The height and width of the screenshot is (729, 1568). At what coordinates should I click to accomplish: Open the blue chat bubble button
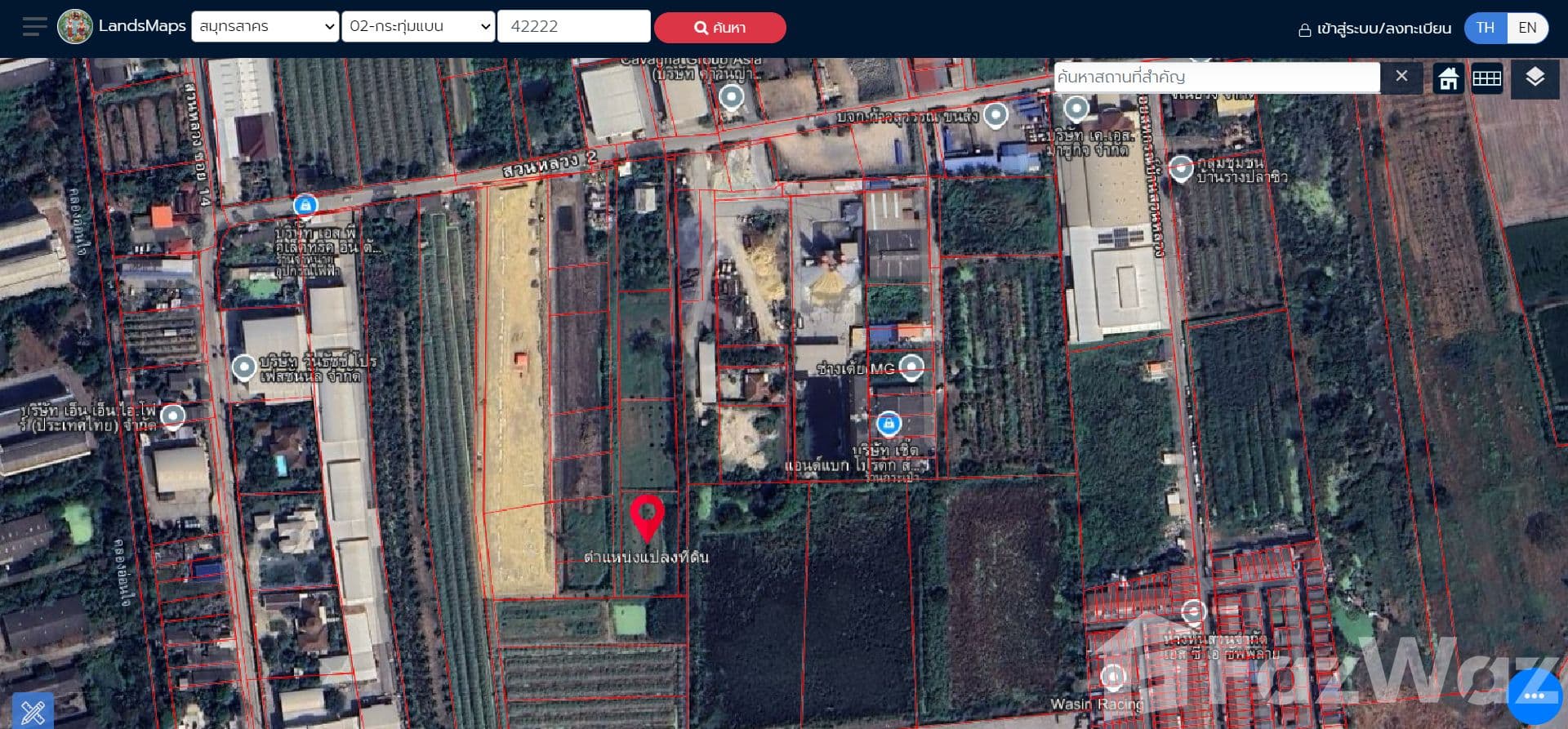1534,696
